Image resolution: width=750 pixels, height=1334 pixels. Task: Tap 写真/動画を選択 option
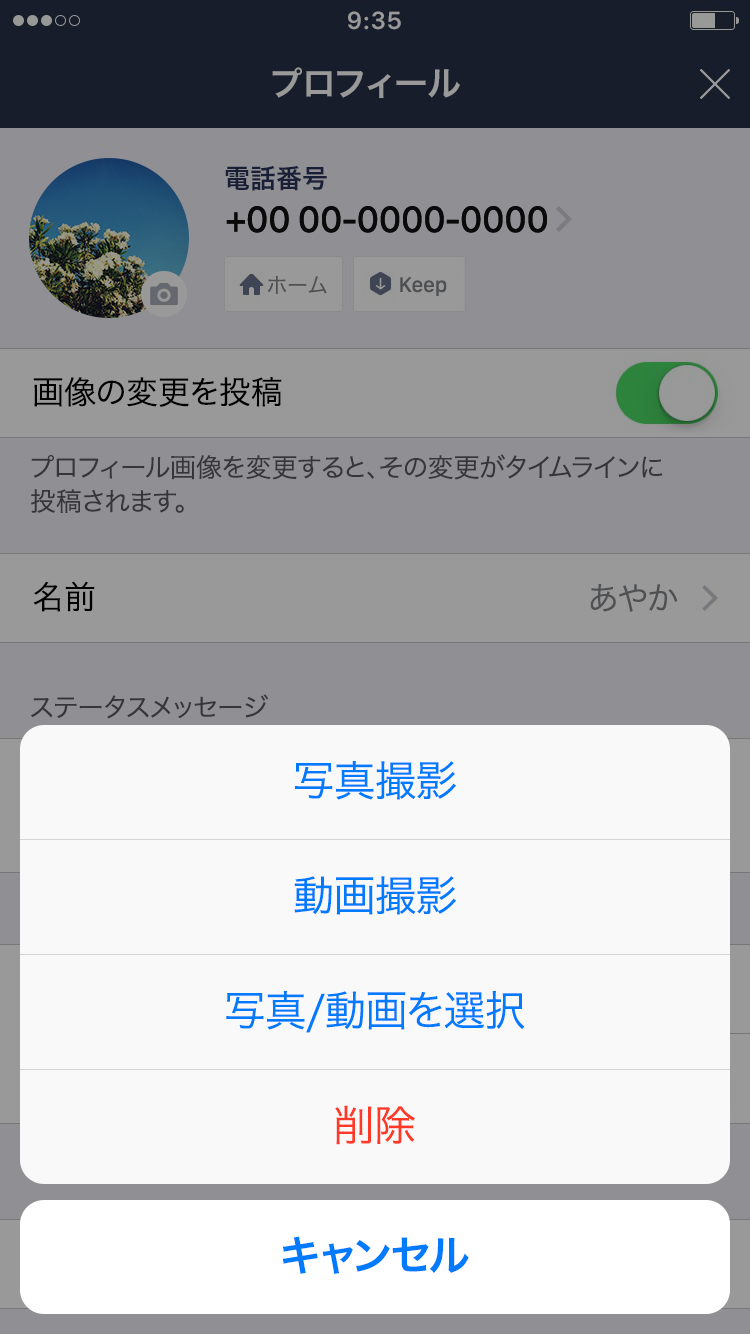[x=375, y=1012]
